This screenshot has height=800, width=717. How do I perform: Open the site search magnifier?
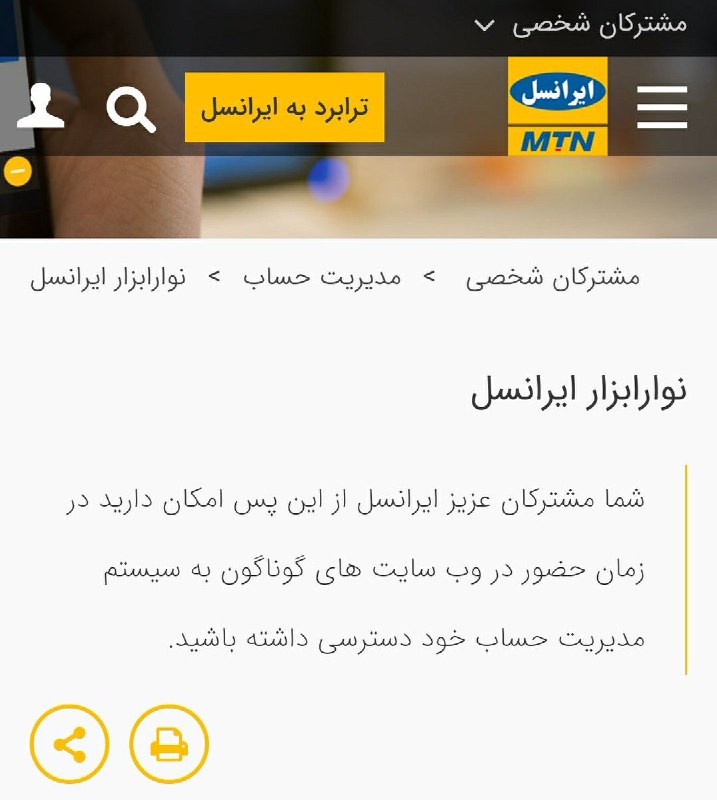[x=131, y=109]
